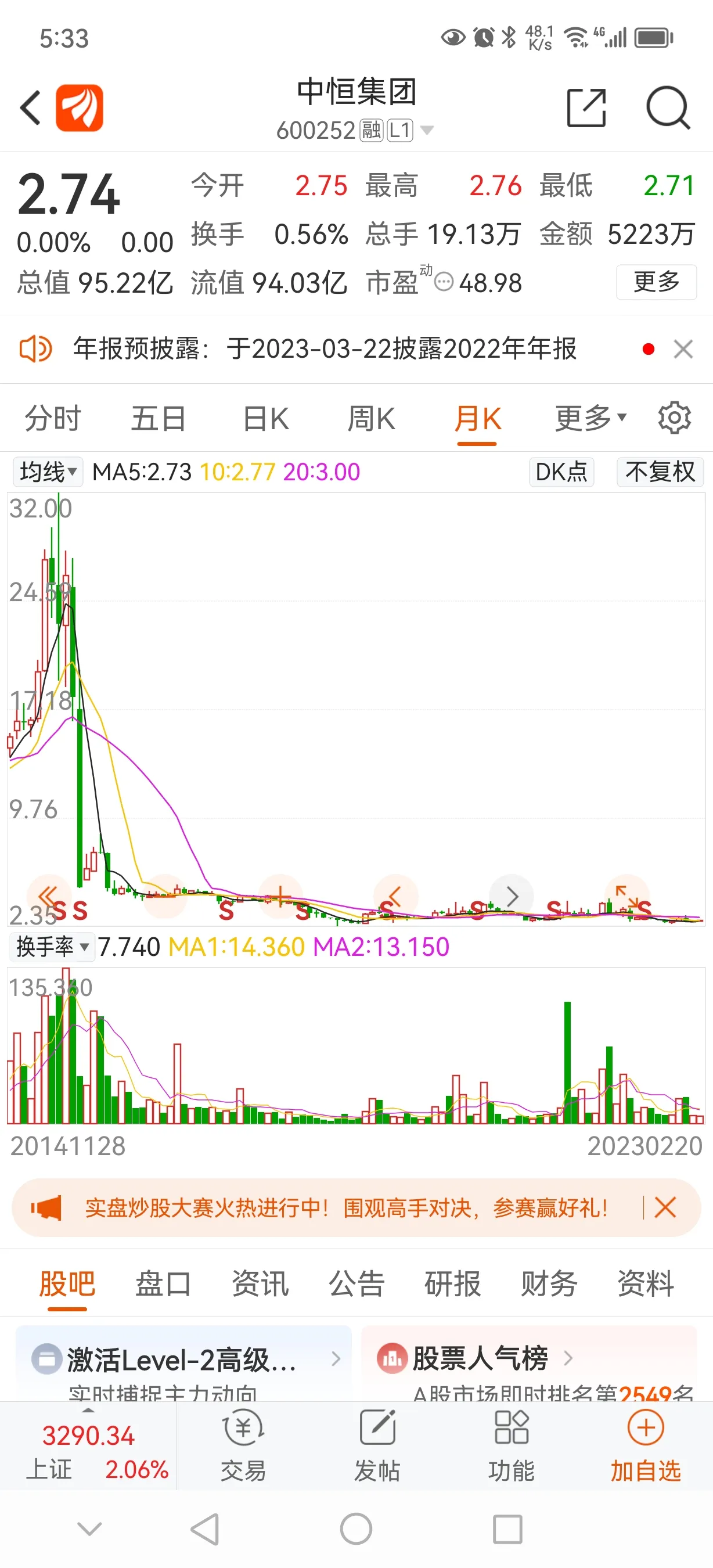Open the search magnifier
713x1568 pixels.
[x=667, y=108]
